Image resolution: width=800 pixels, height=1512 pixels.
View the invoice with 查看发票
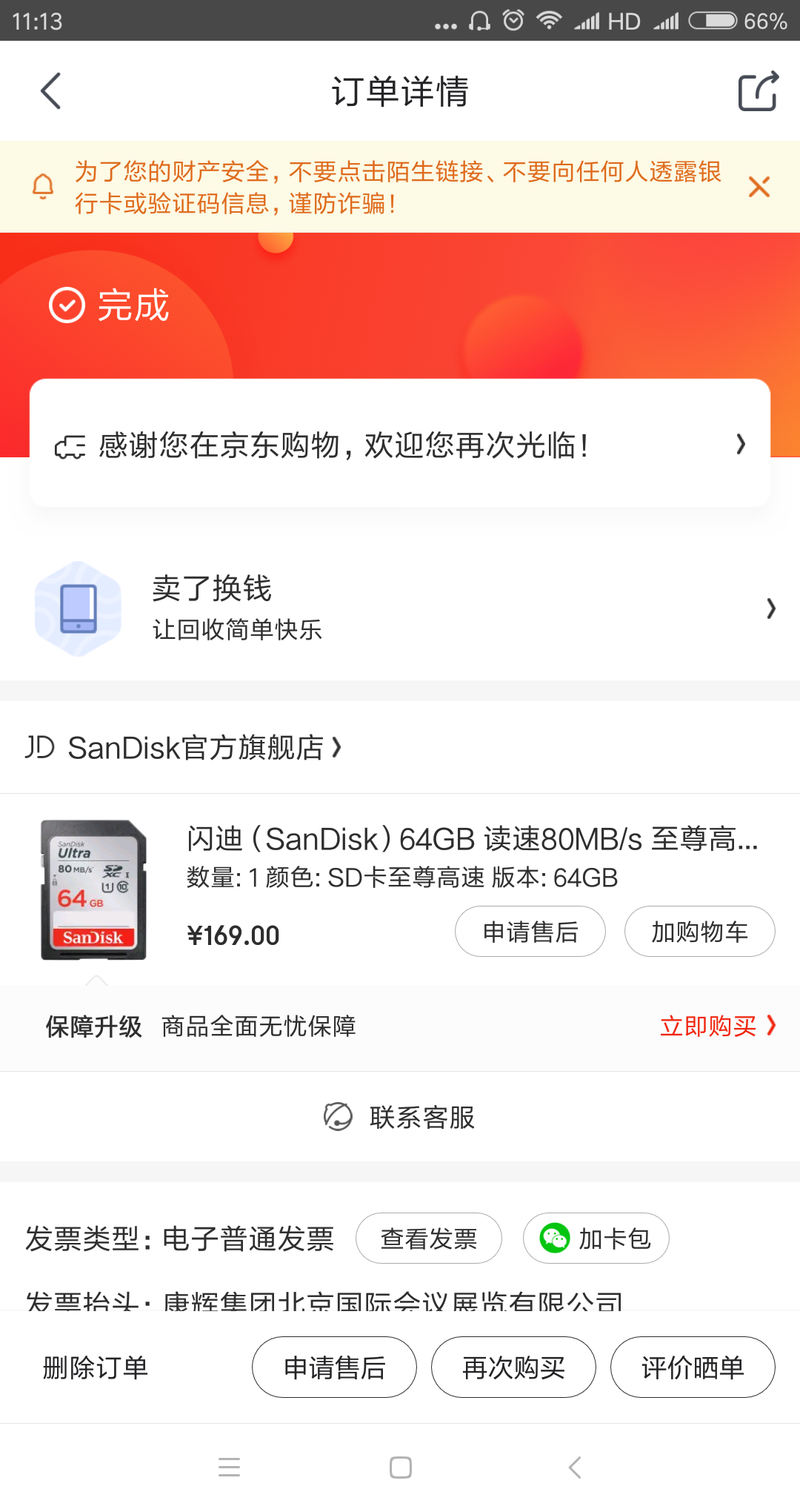click(428, 1239)
